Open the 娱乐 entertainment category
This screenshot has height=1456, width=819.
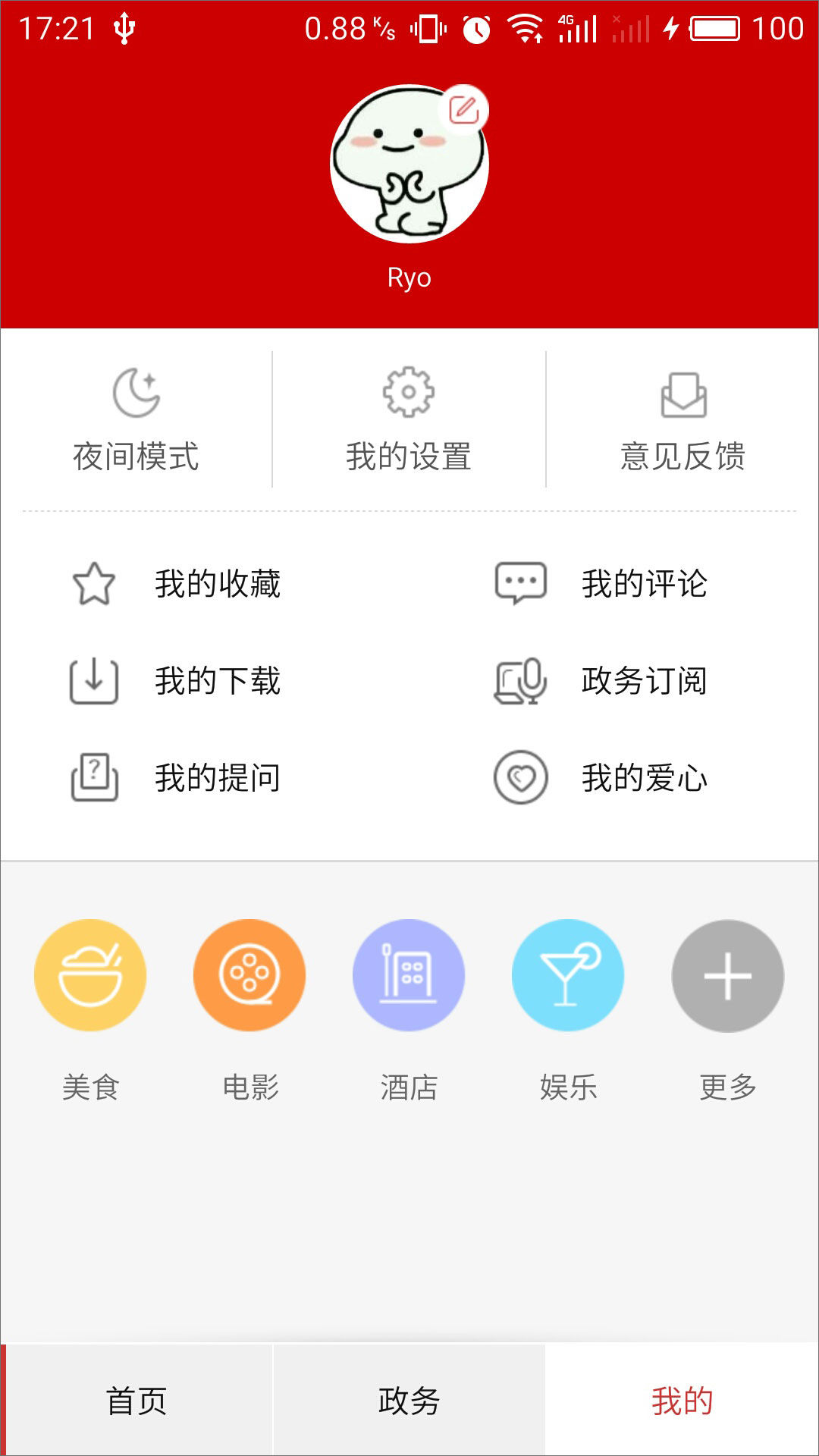[568, 976]
